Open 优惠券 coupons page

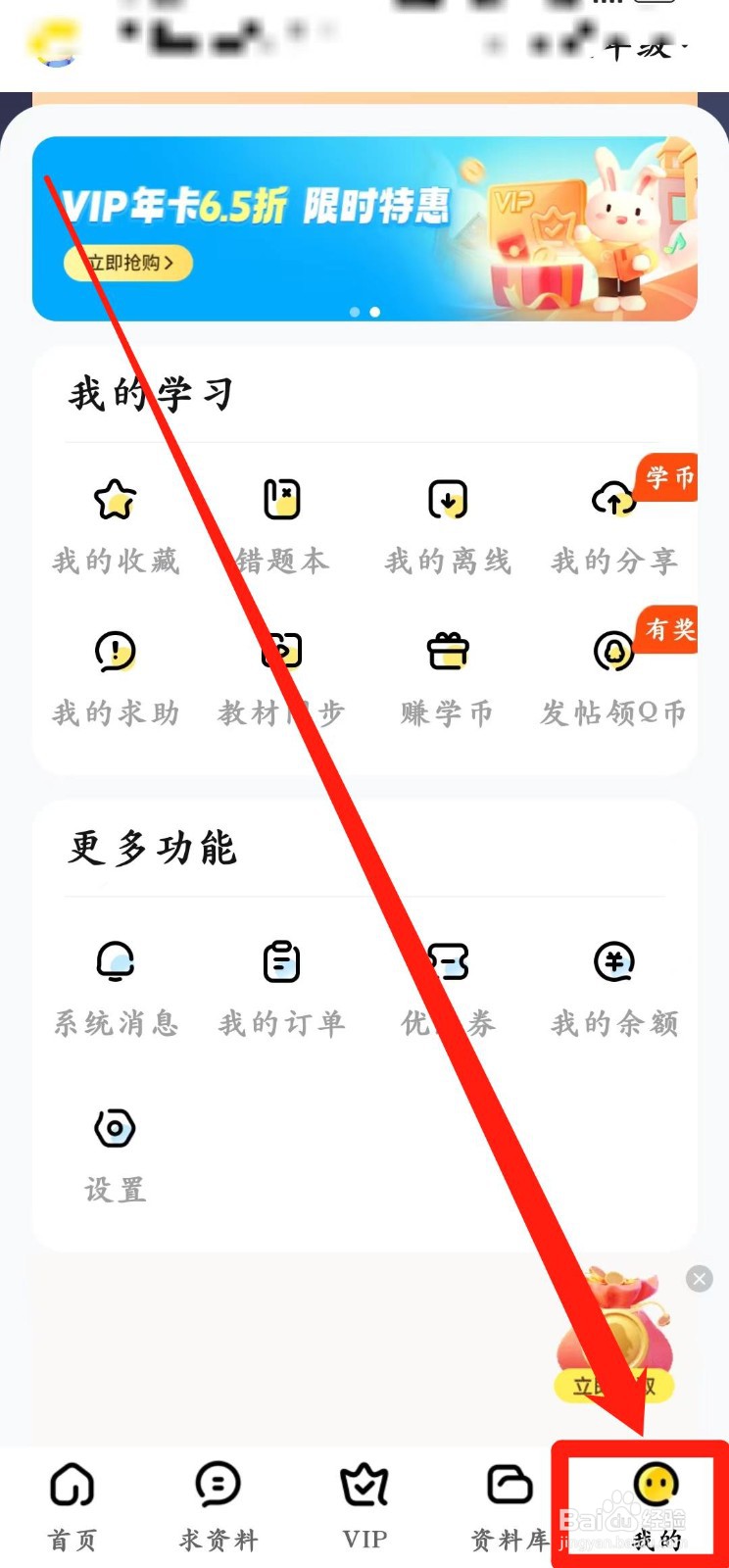[x=447, y=985]
